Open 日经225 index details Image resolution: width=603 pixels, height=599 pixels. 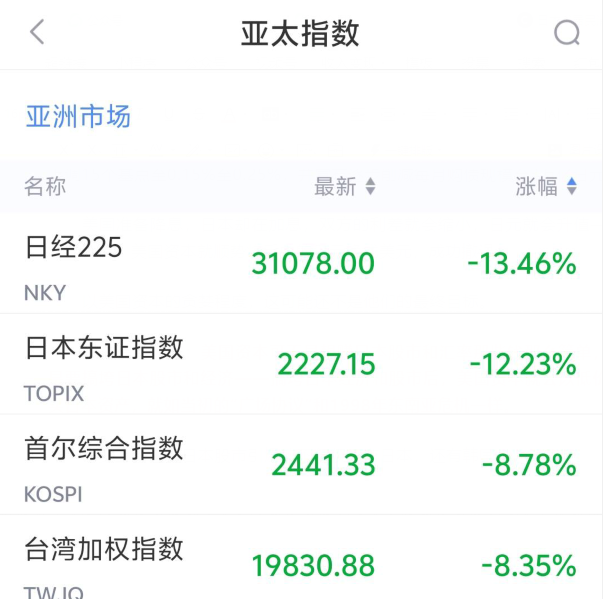pyautogui.click(x=300, y=264)
